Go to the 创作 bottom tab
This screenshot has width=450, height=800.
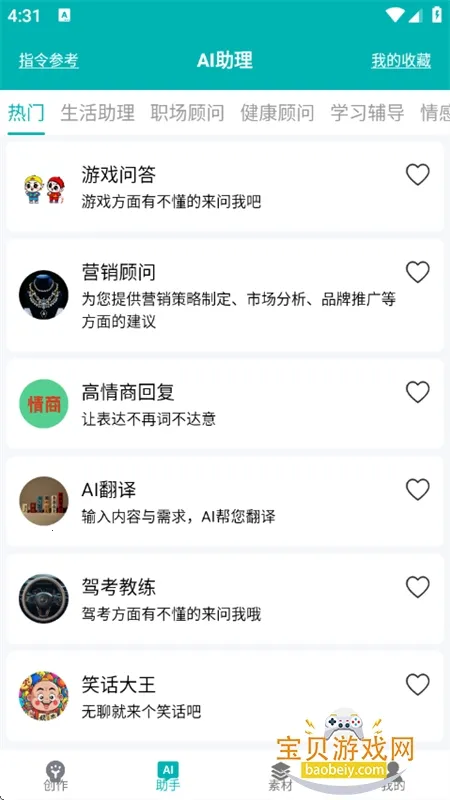(x=56, y=776)
